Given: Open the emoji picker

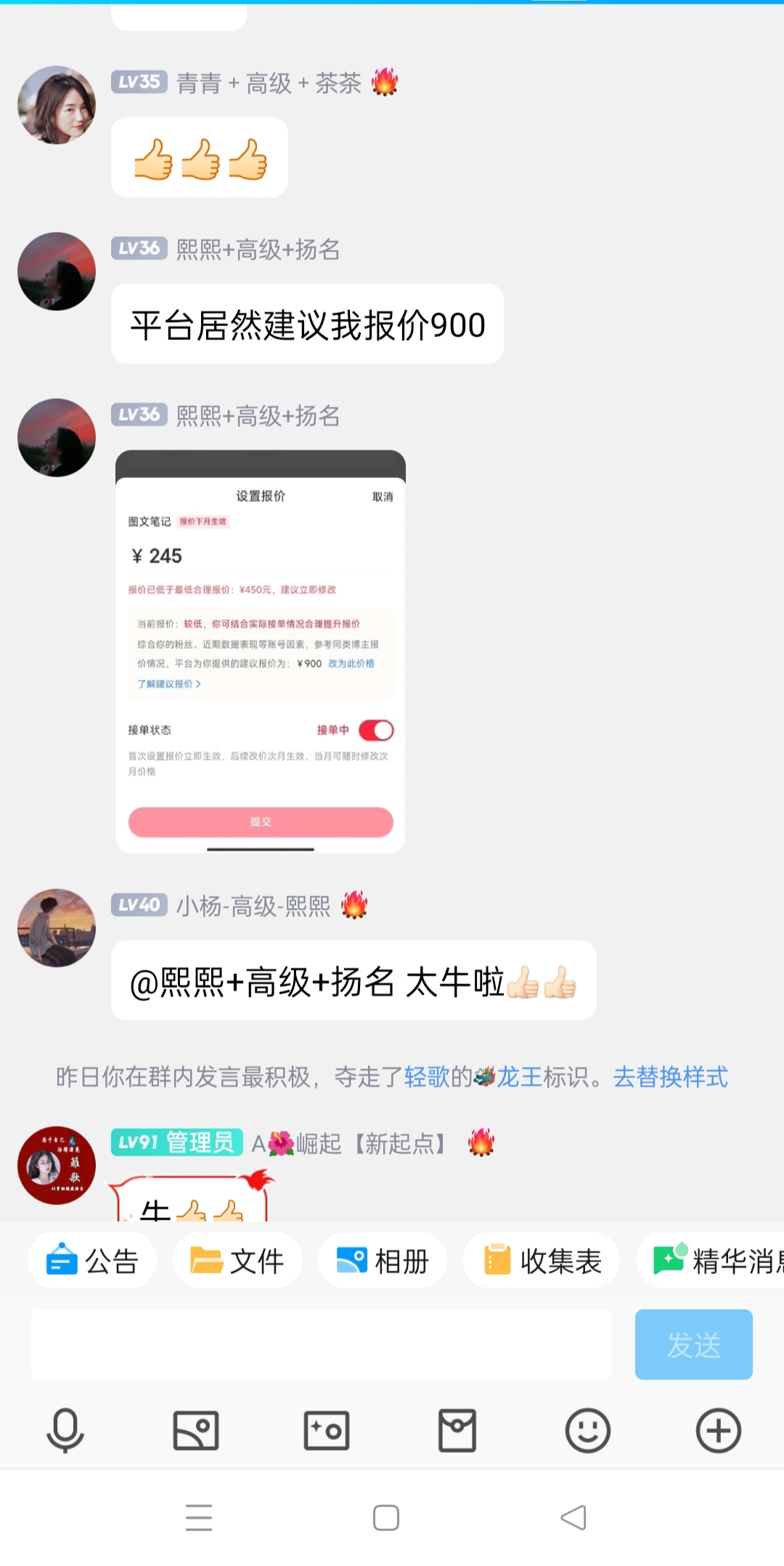Looking at the screenshot, I should pyautogui.click(x=588, y=1431).
